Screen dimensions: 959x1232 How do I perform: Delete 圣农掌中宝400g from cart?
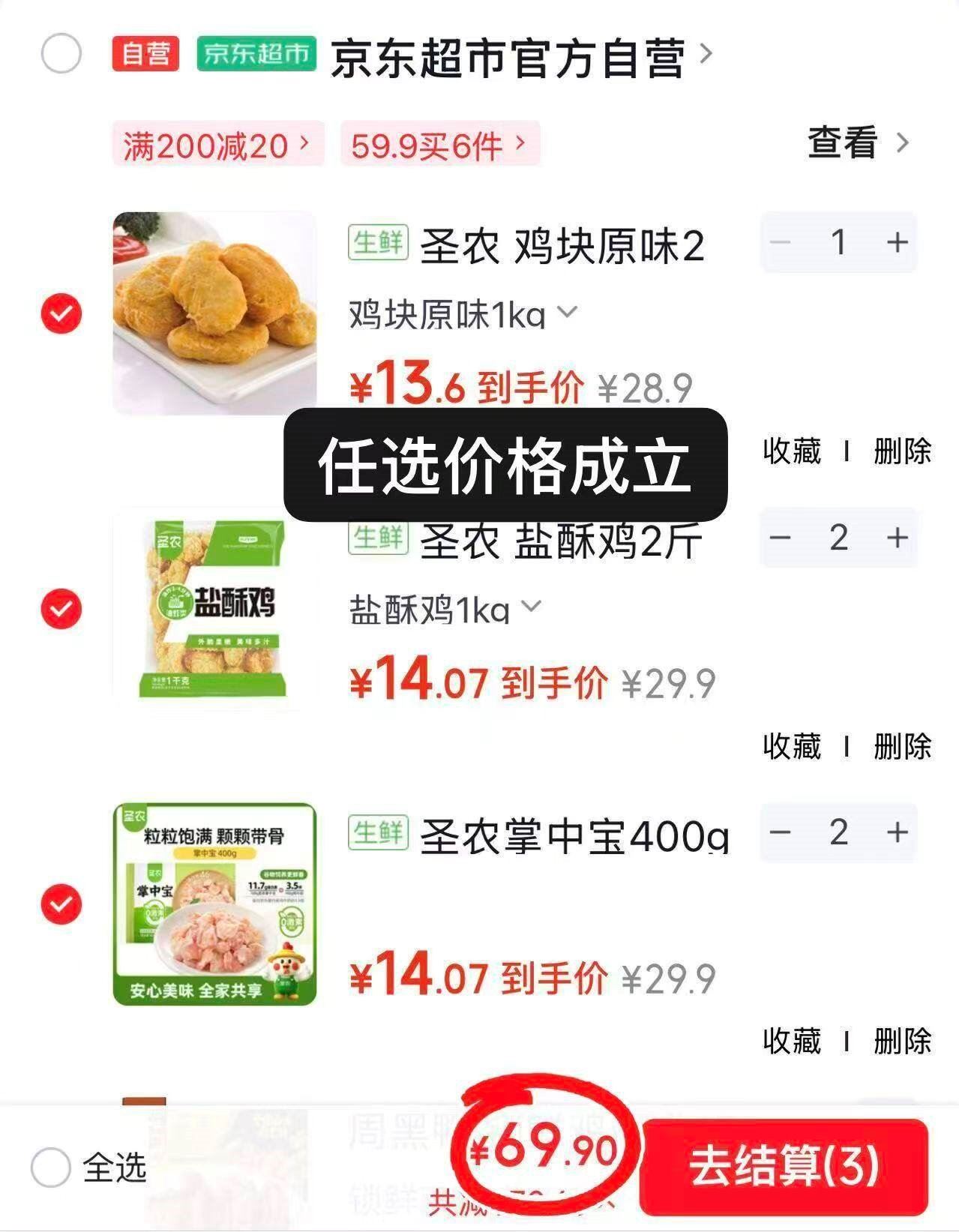(902, 1041)
